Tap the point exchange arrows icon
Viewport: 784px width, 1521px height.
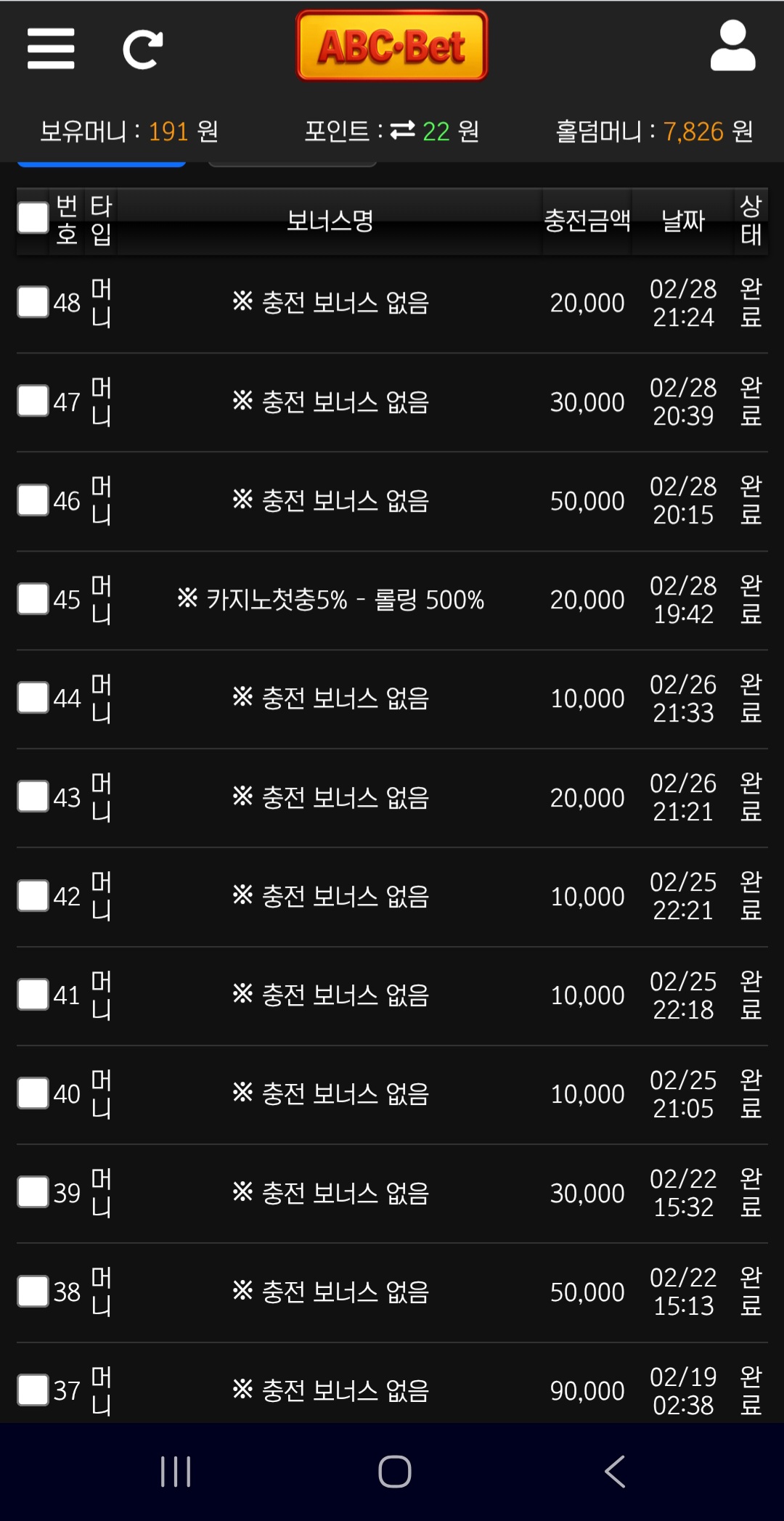(402, 131)
